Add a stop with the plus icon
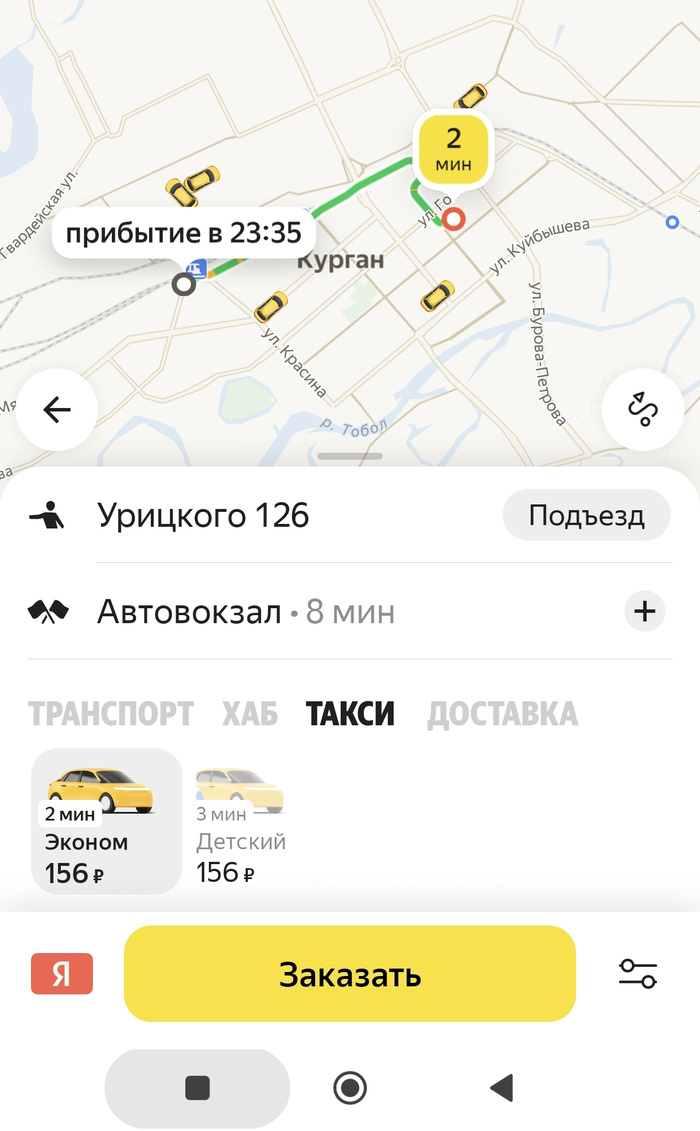Viewport: 700px width, 1131px height. 645,611
